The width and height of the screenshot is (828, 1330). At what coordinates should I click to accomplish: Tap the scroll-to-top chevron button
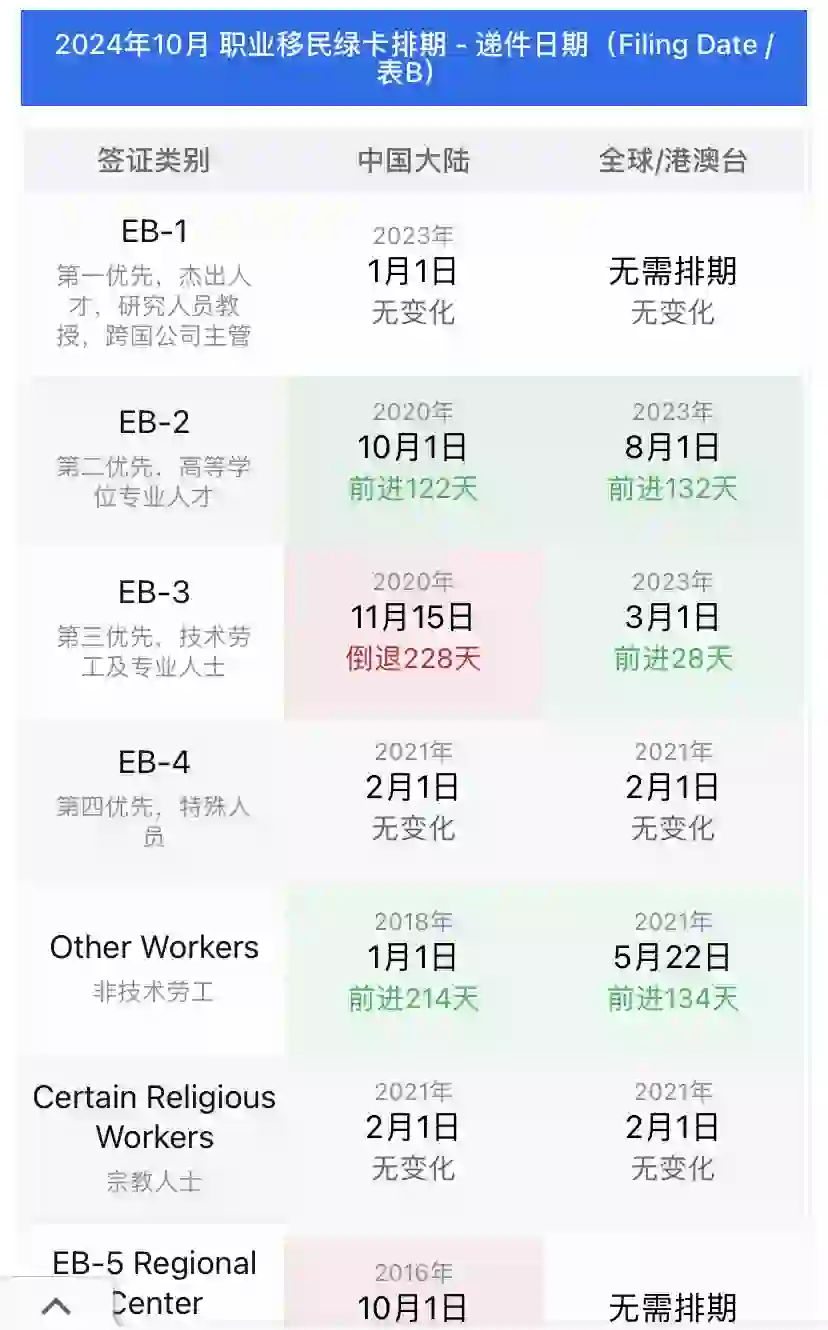[56, 1305]
